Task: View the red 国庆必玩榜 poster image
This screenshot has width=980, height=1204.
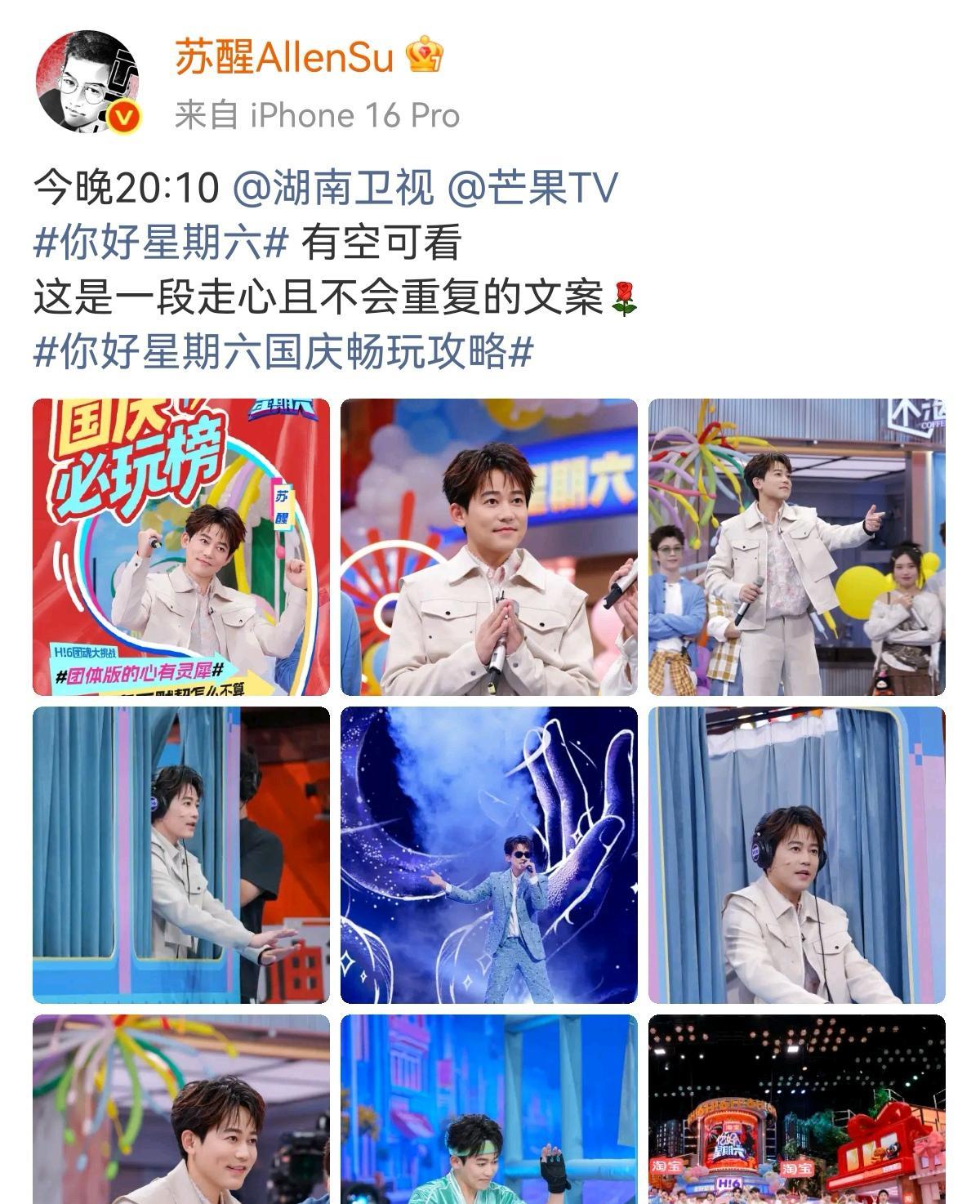Action: pyautogui.click(x=181, y=547)
